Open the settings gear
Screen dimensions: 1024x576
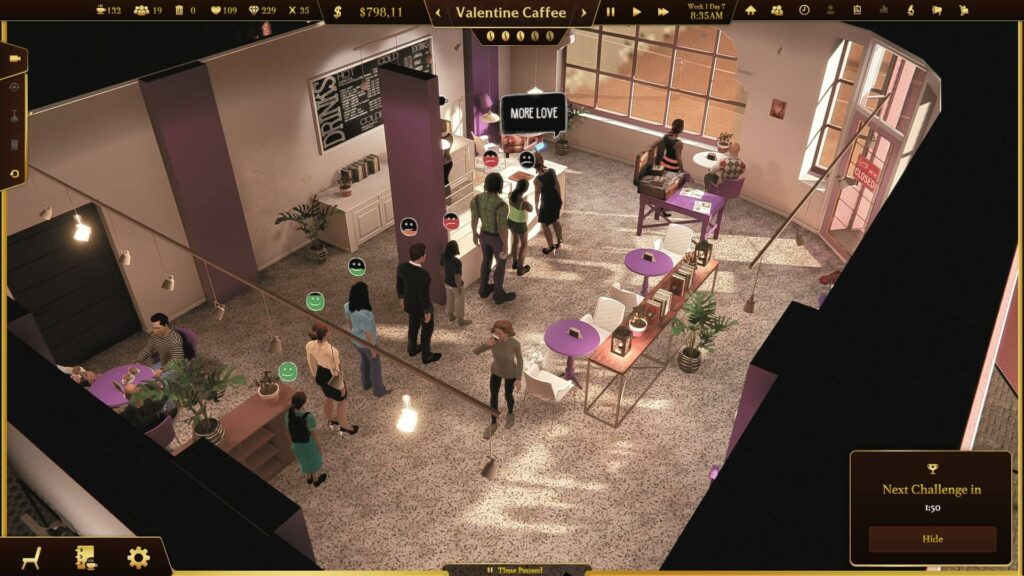[138, 557]
